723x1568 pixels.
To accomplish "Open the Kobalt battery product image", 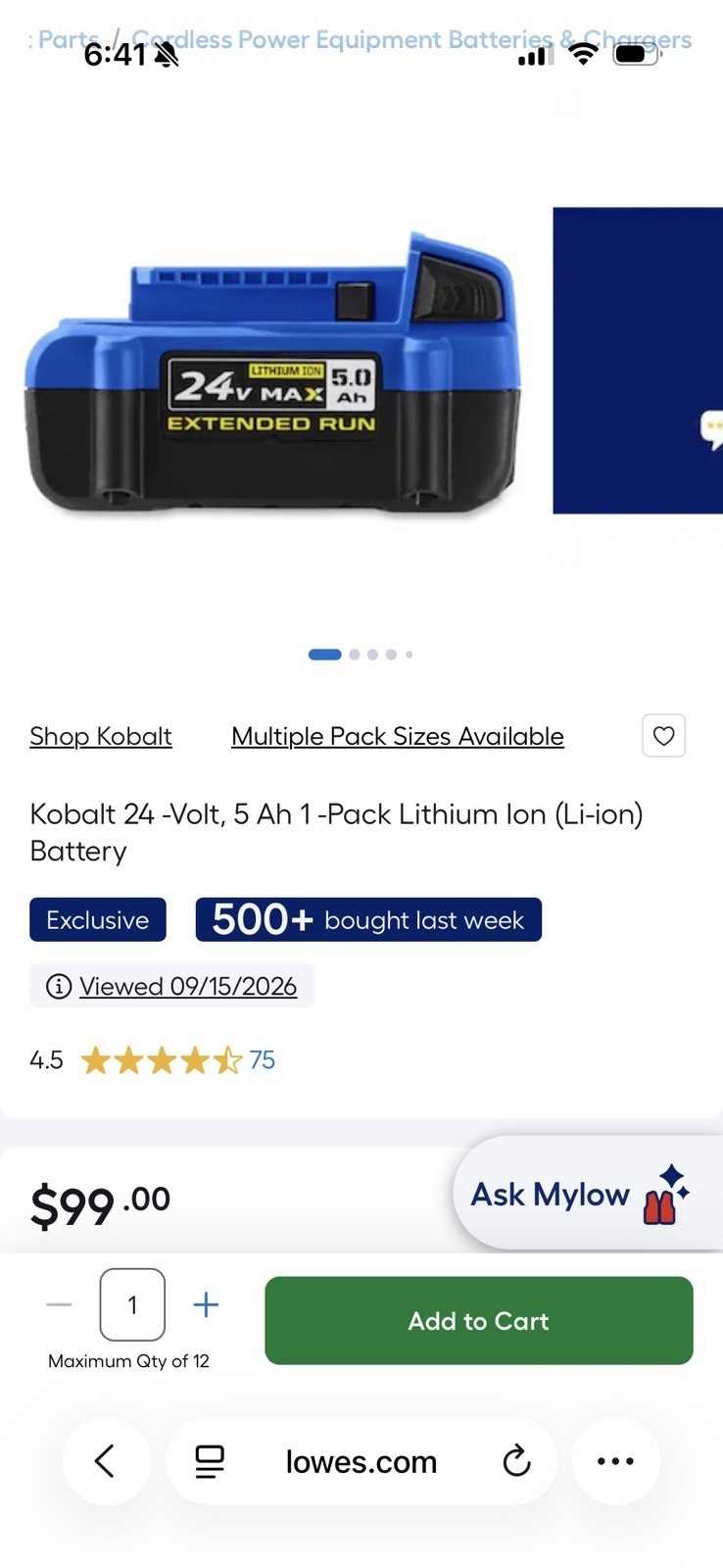I will click(x=271, y=375).
